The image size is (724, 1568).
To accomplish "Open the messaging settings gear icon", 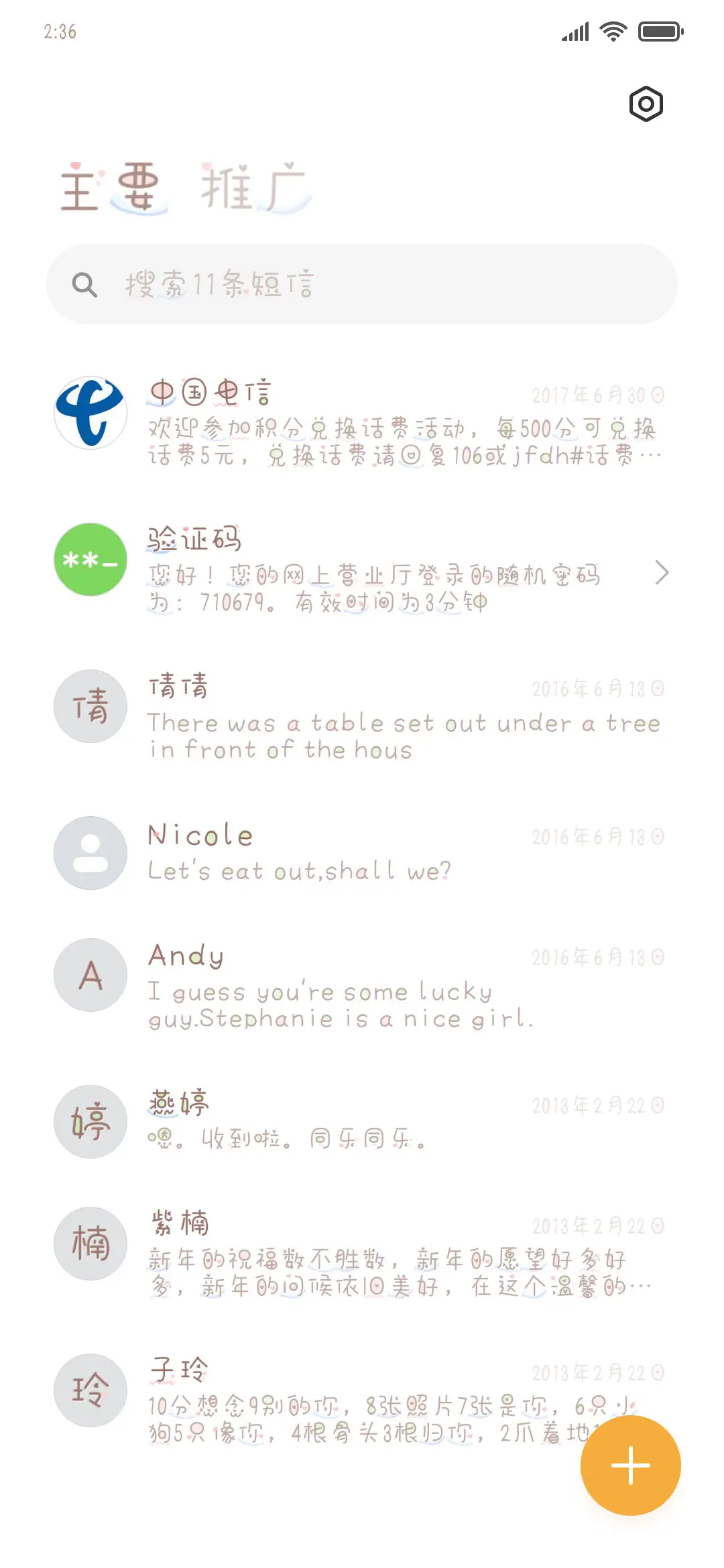I will coord(646,103).
